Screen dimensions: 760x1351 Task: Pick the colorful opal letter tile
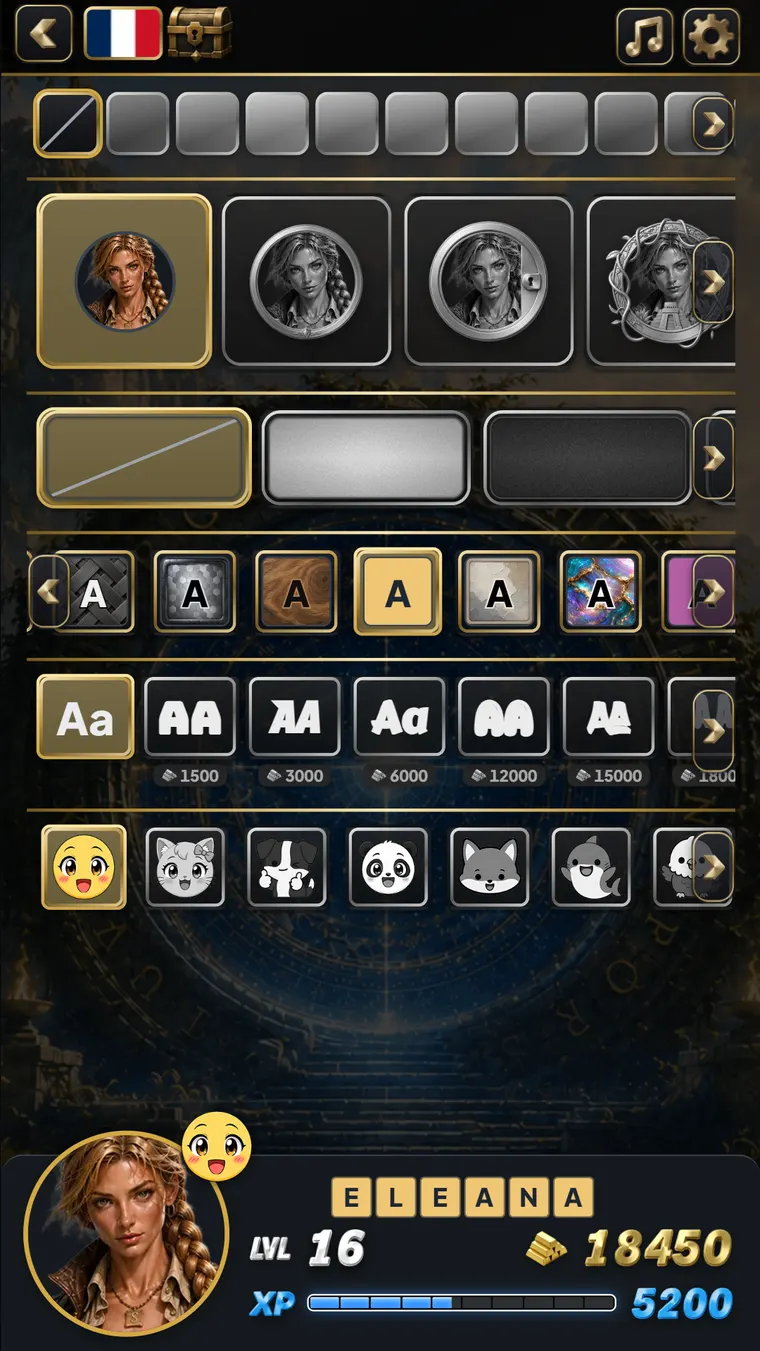[x=600, y=592]
